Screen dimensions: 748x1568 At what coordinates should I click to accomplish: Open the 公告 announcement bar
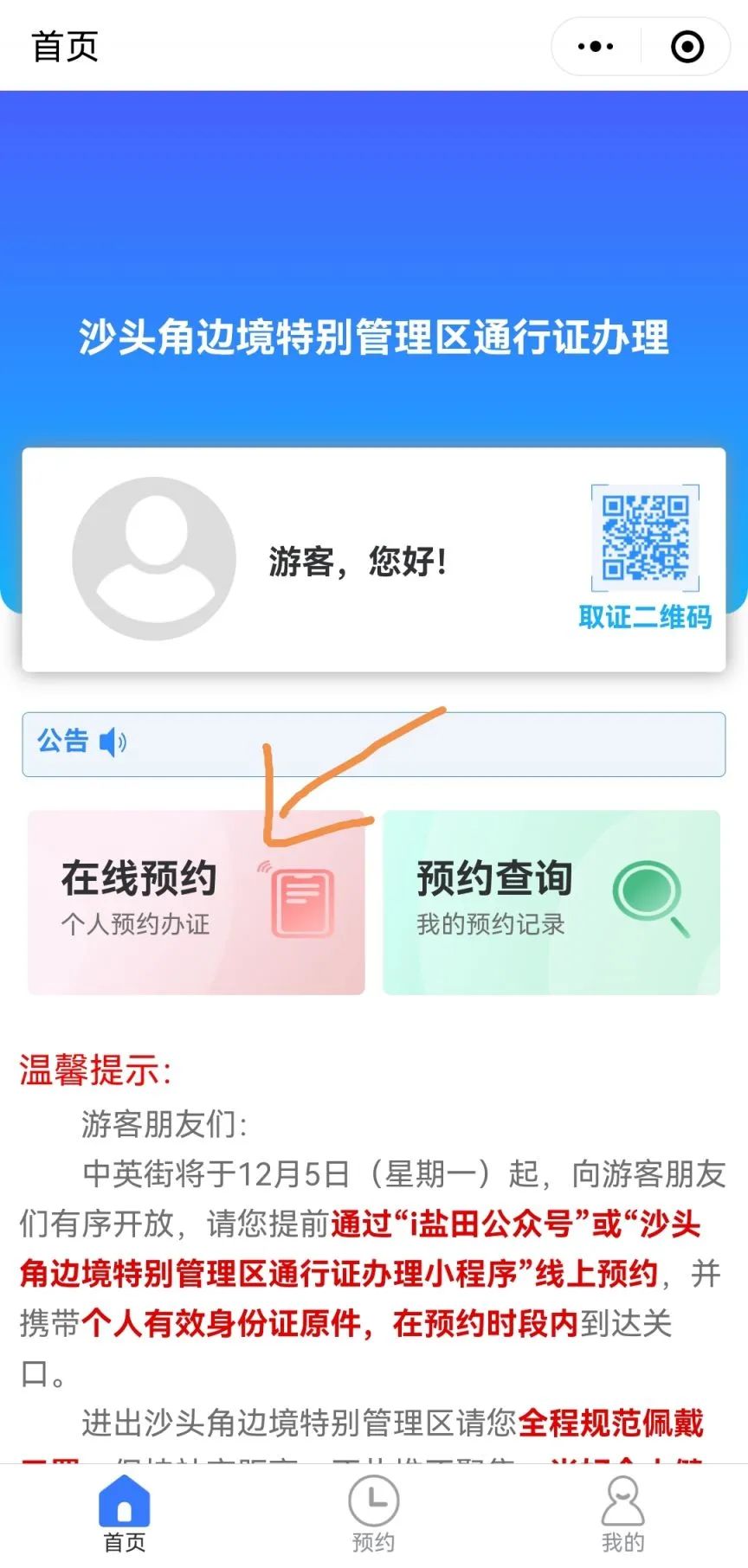373,743
